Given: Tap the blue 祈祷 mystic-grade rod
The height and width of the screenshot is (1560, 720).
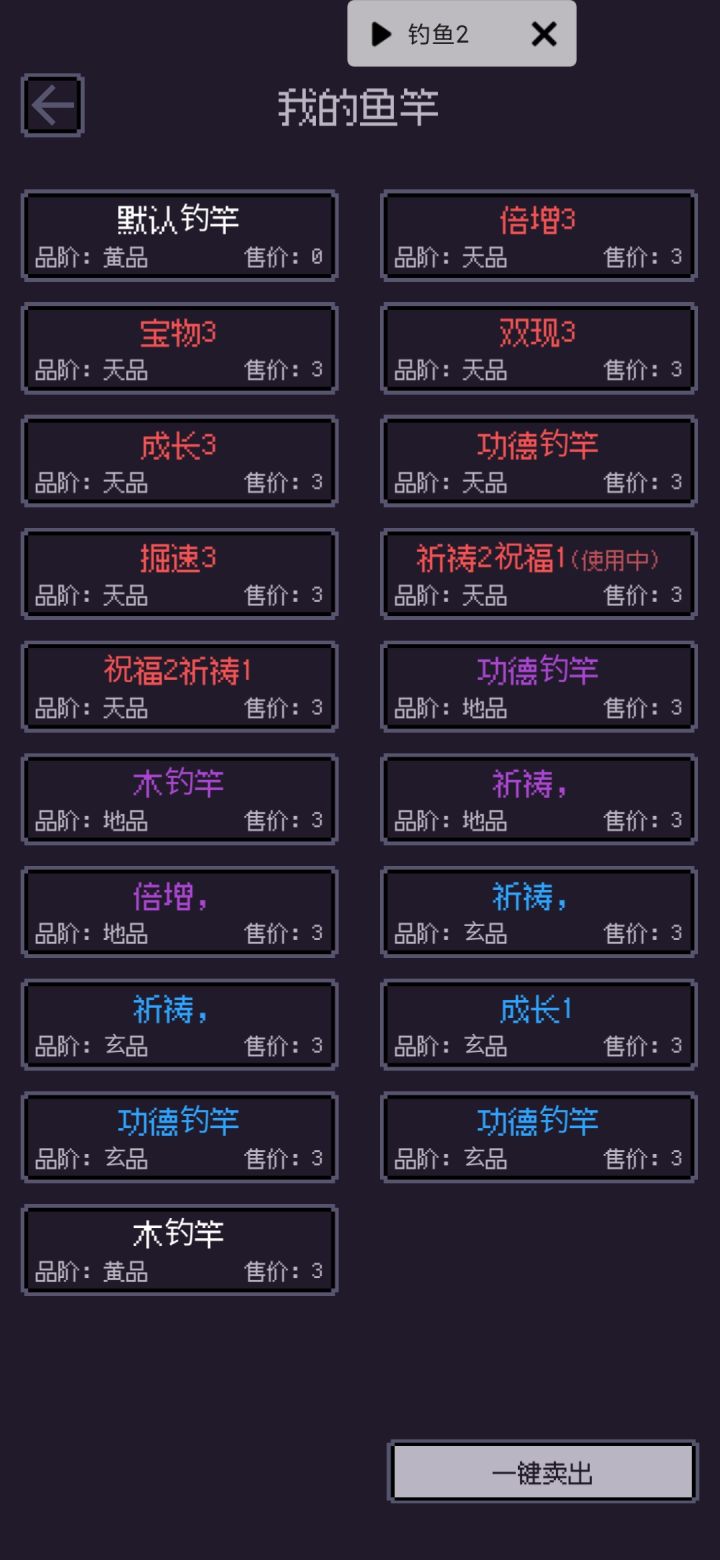Looking at the screenshot, I should pyautogui.click(x=538, y=911).
